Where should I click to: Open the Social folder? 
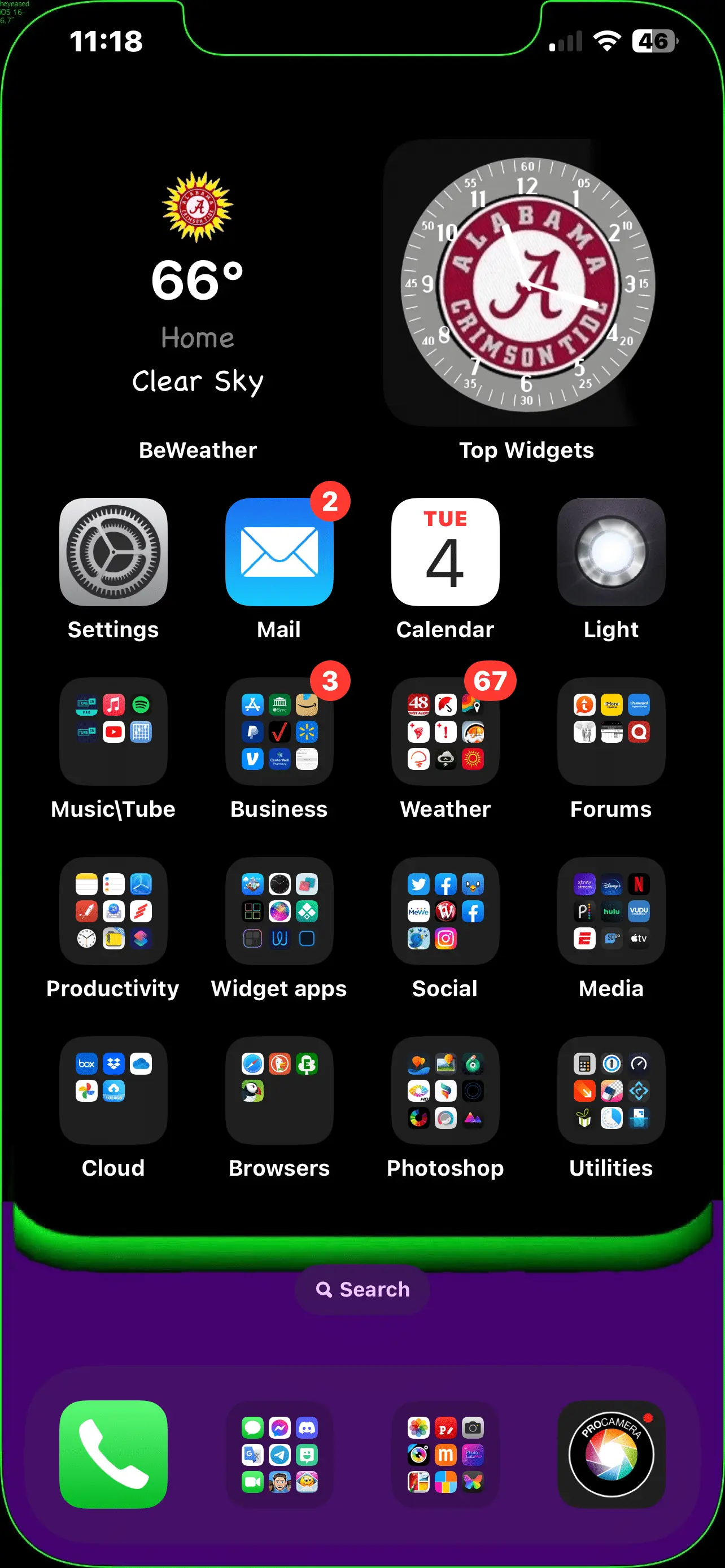coord(445,910)
